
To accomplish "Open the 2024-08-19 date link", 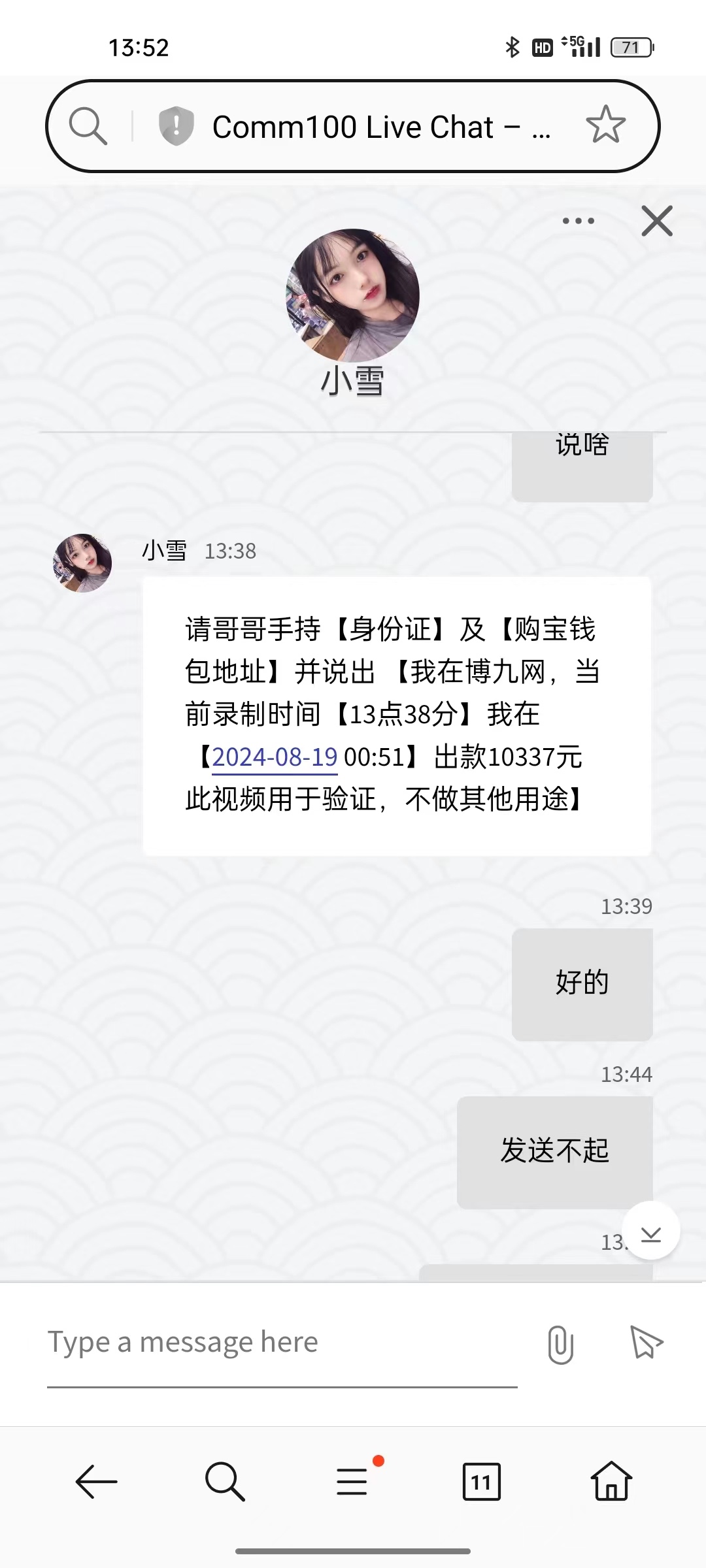I will [x=275, y=757].
